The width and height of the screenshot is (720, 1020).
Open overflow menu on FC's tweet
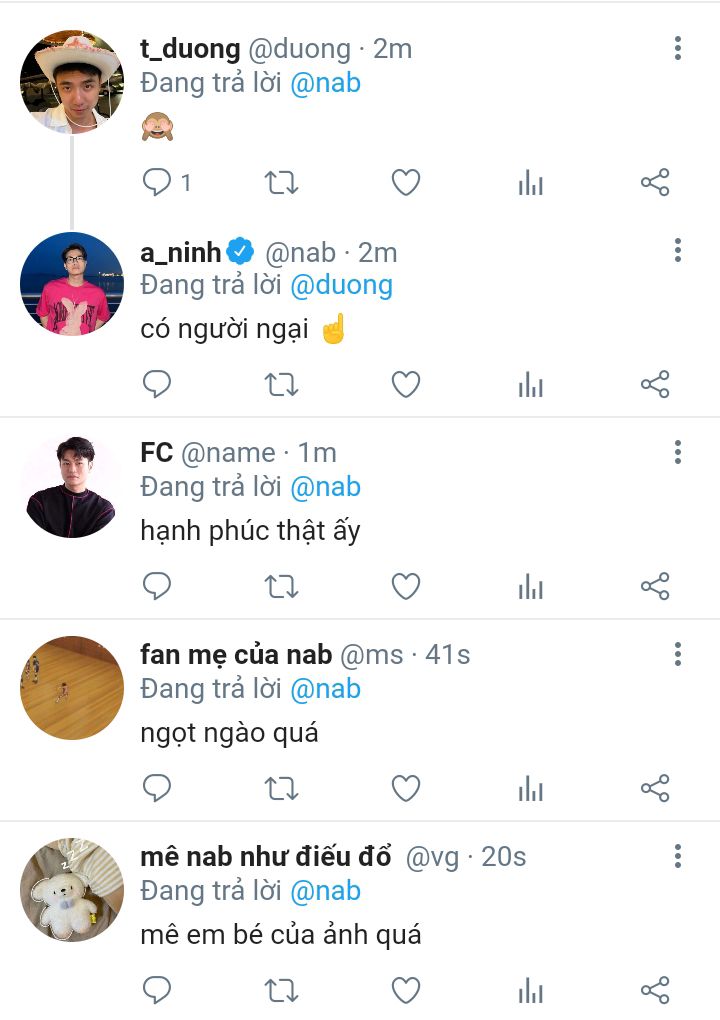coord(678,452)
